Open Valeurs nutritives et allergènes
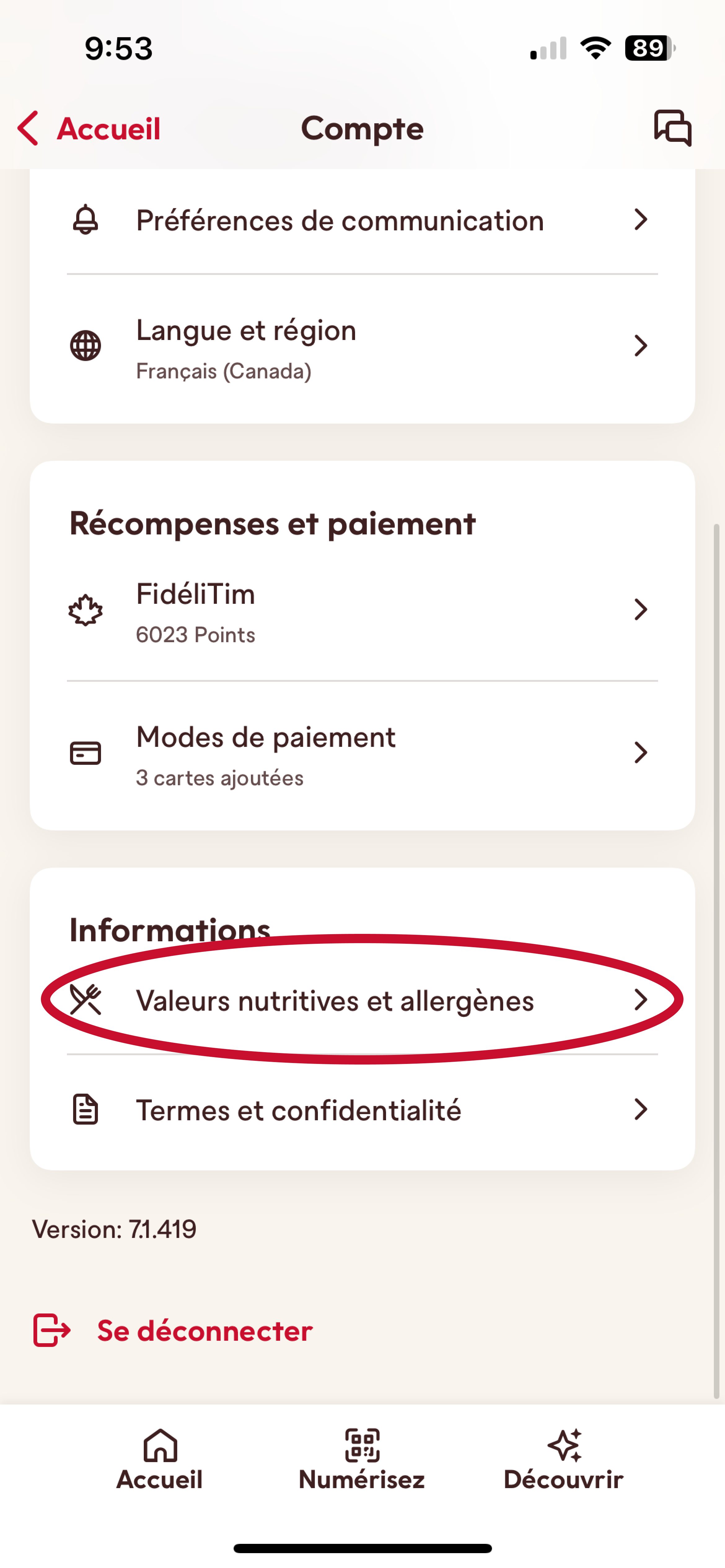725x1568 pixels. (362, 1001)
